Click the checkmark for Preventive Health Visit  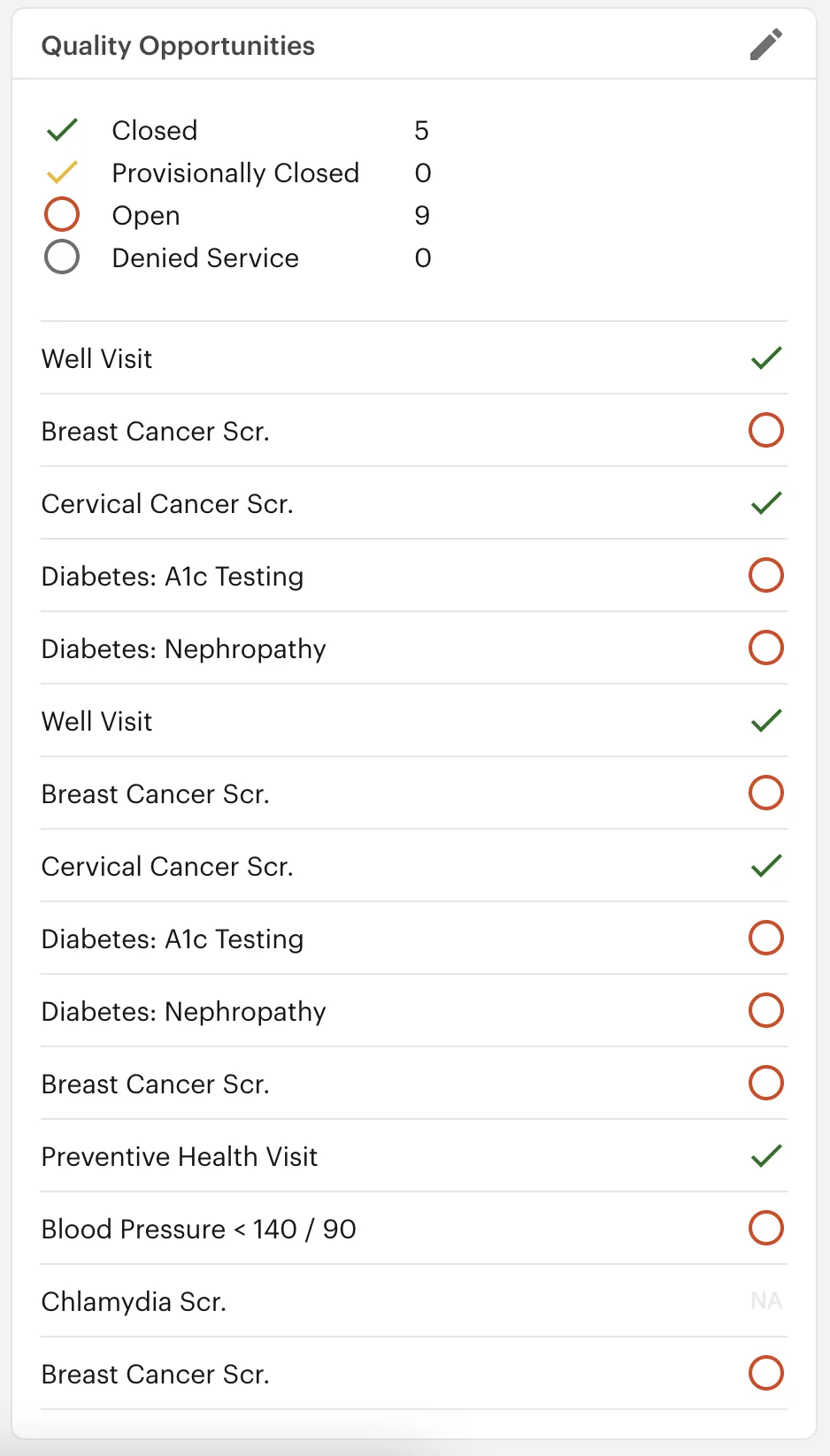click(764, 1154)
